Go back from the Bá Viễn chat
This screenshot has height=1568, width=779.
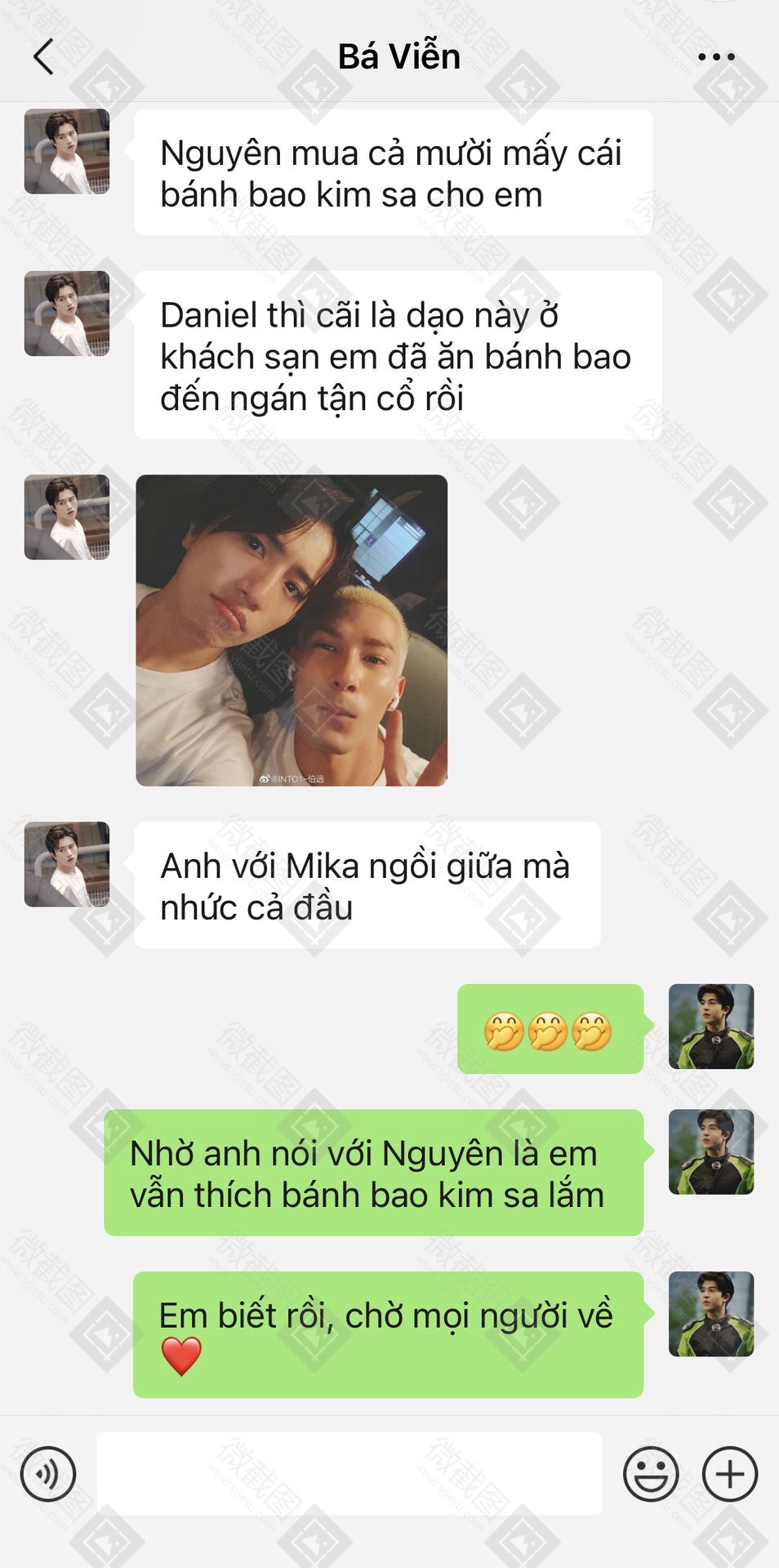click(44, 57)
